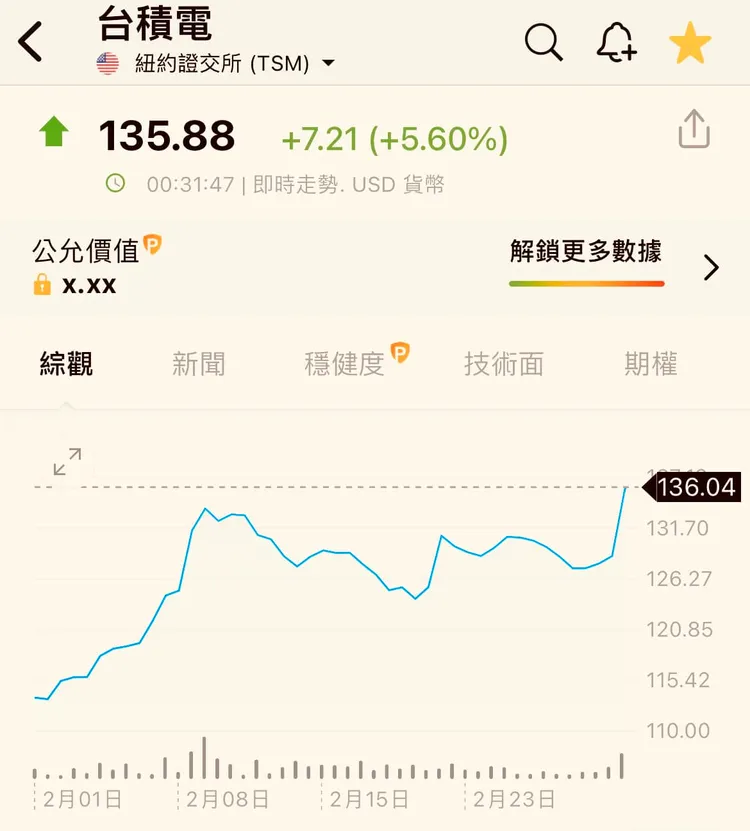Open the 技術面 tab

pyautogui.click(x=502, y=364)
